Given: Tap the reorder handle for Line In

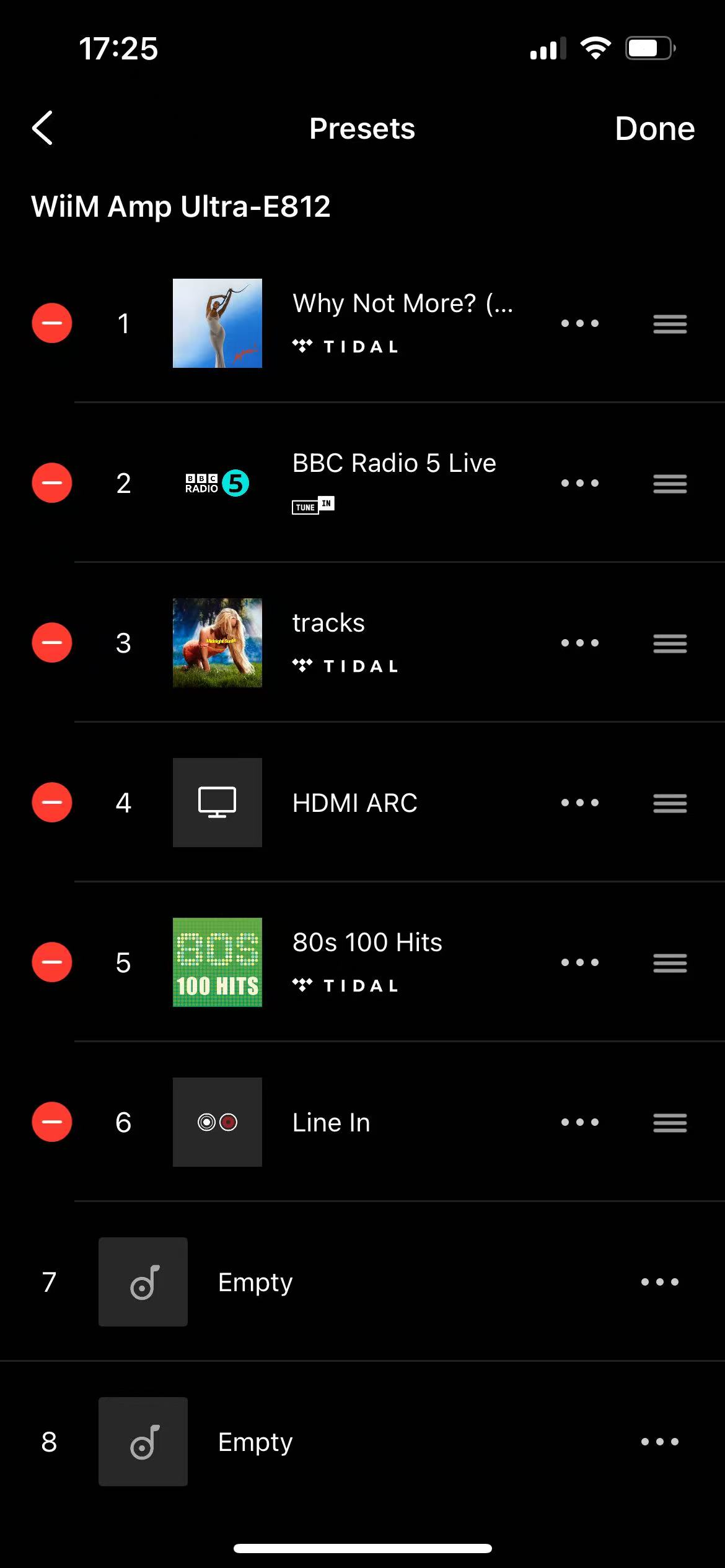Looking at the screenshot, I should point(670,1123).
